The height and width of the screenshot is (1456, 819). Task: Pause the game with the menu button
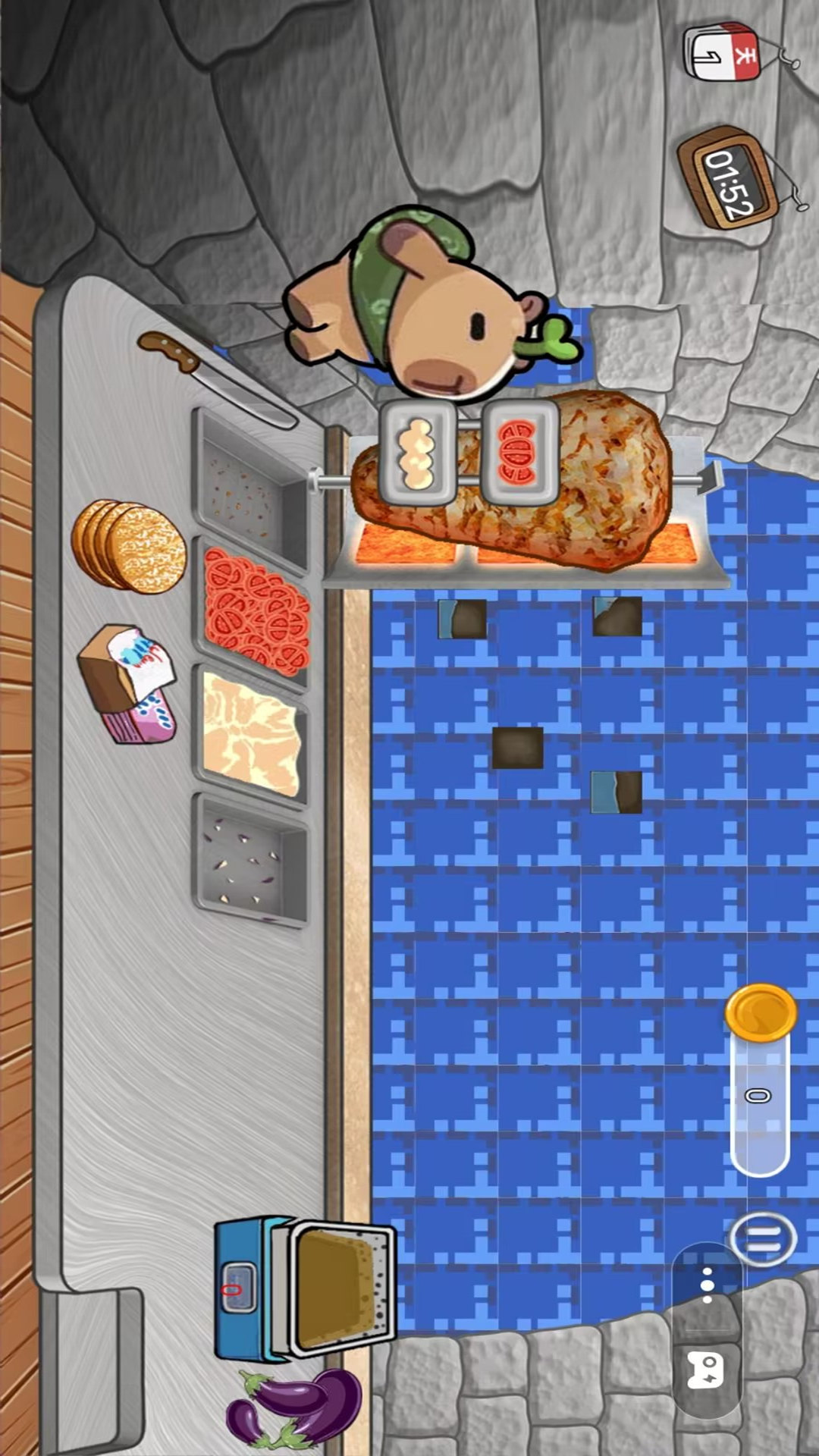tap(763, 1238)
